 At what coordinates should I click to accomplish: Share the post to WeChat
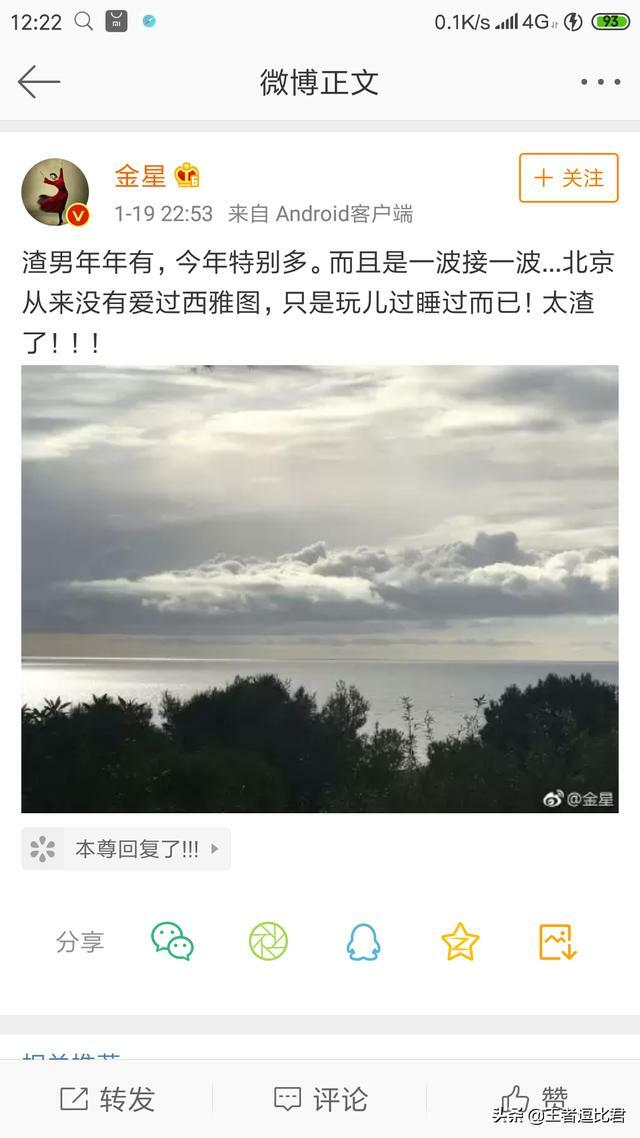click(172, 941)
